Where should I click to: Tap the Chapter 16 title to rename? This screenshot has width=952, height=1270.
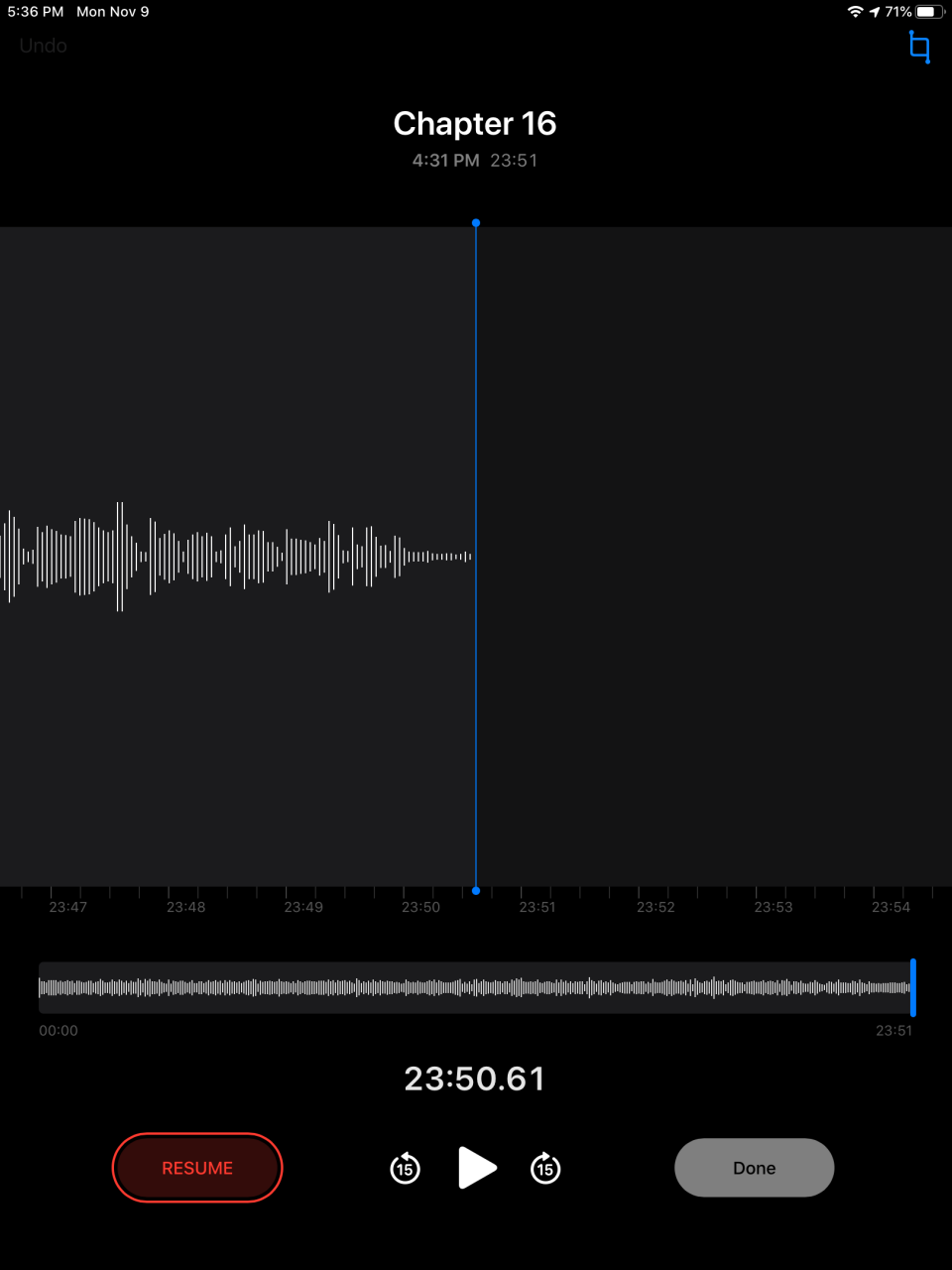pos(474,123)
